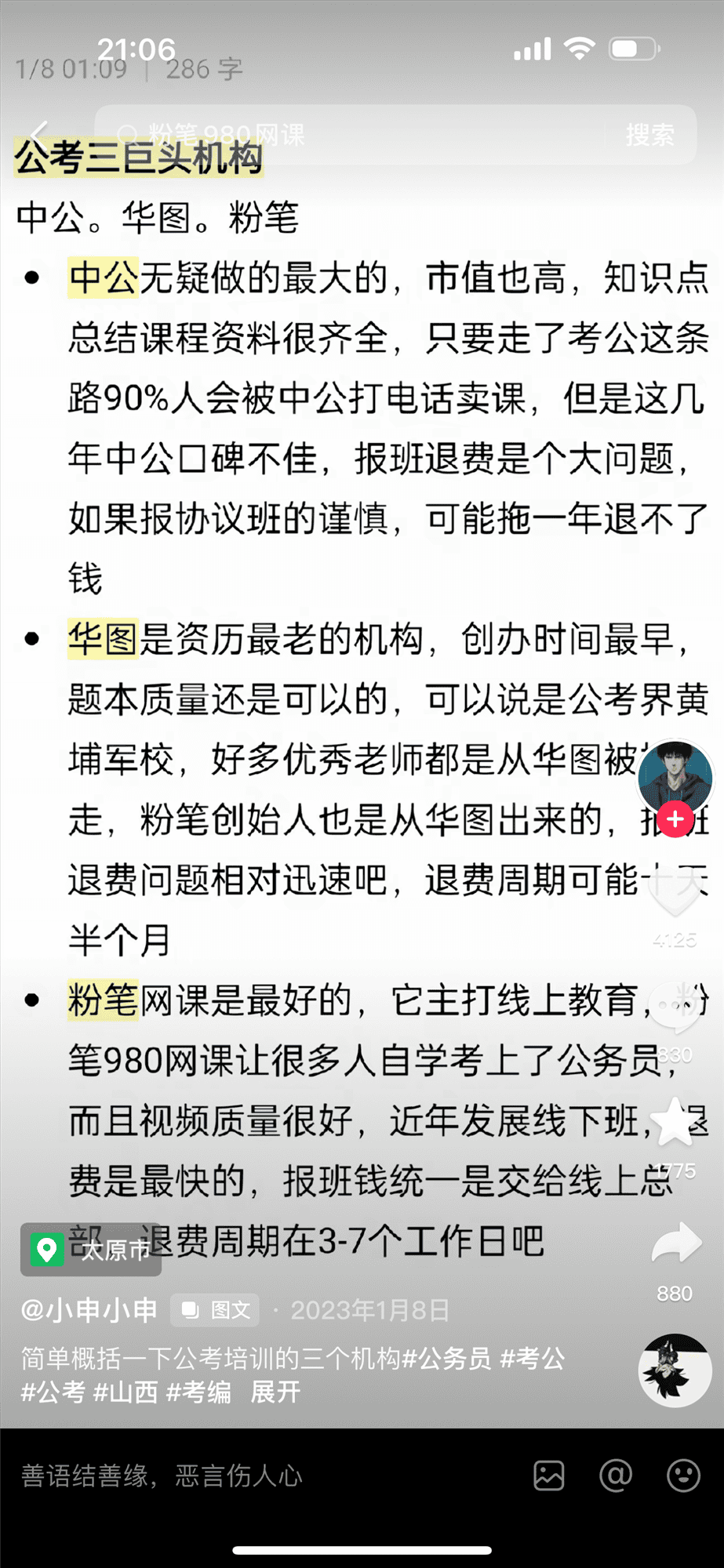This screenshot has height=1568, width=724.
Task: Follow the author via the red plus button
Action: [675, 819]
